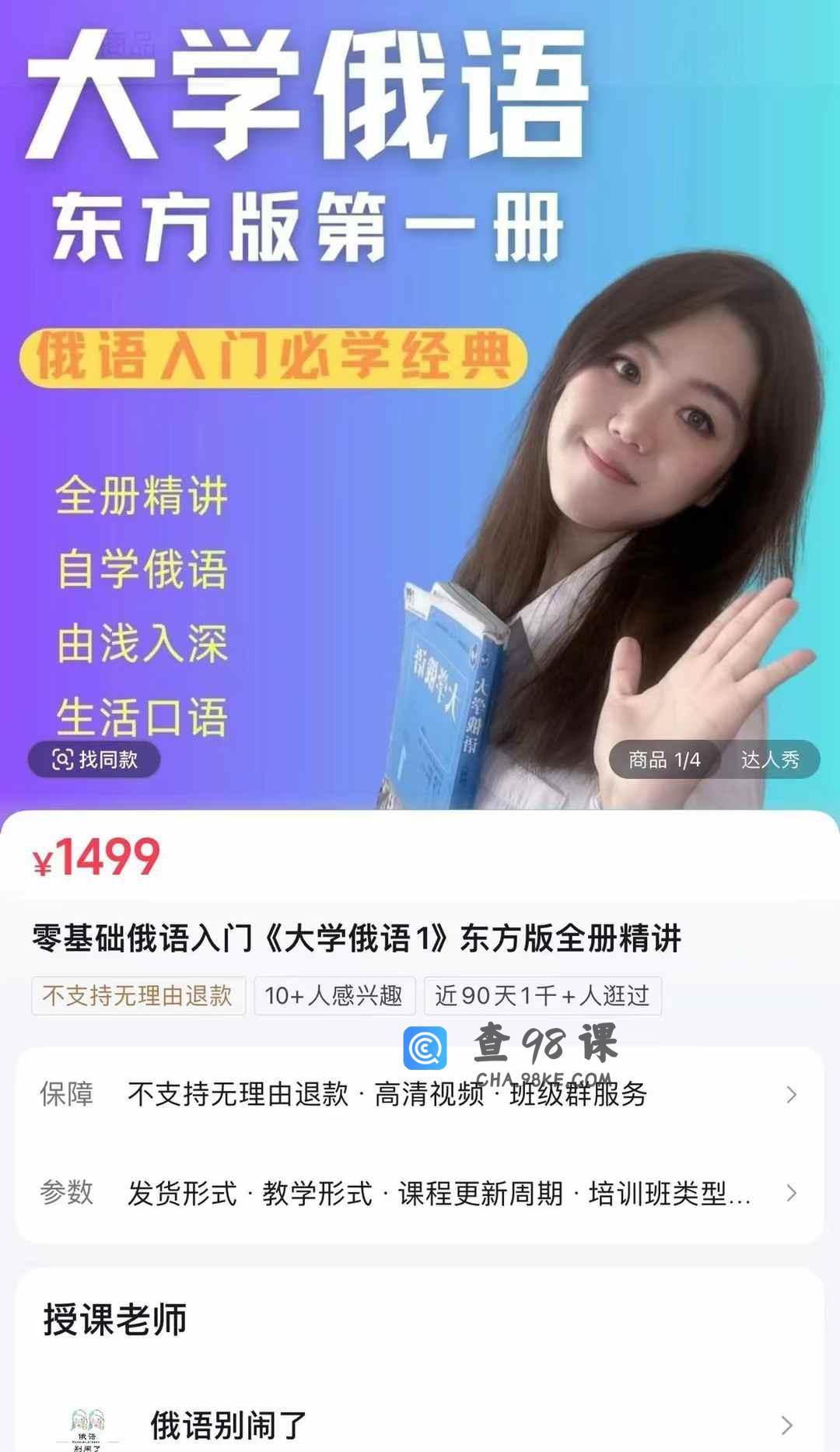840x1452 pixels.
Task: Tap 找同款 to find similar items
Action: [x=94, y=759]
